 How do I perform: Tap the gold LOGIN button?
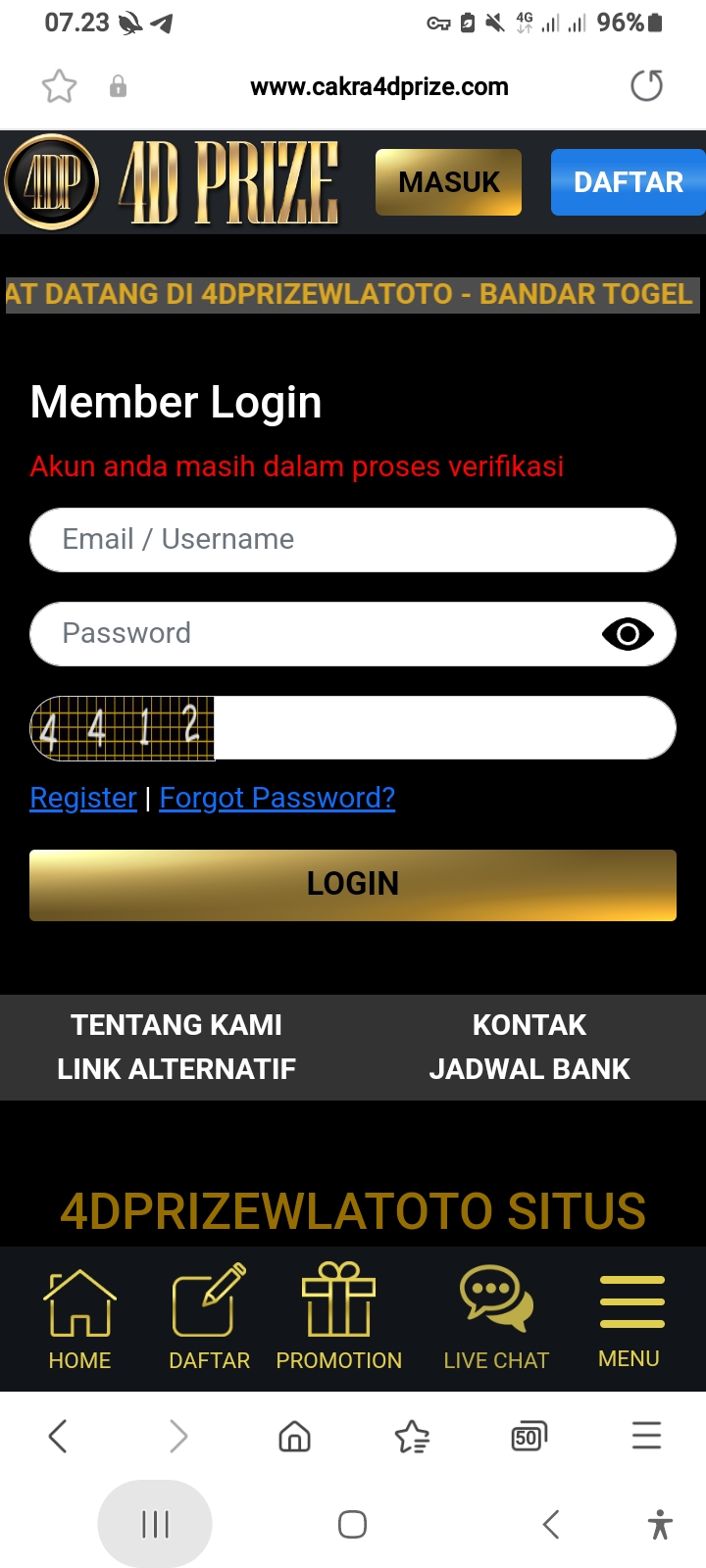[353, 885]
